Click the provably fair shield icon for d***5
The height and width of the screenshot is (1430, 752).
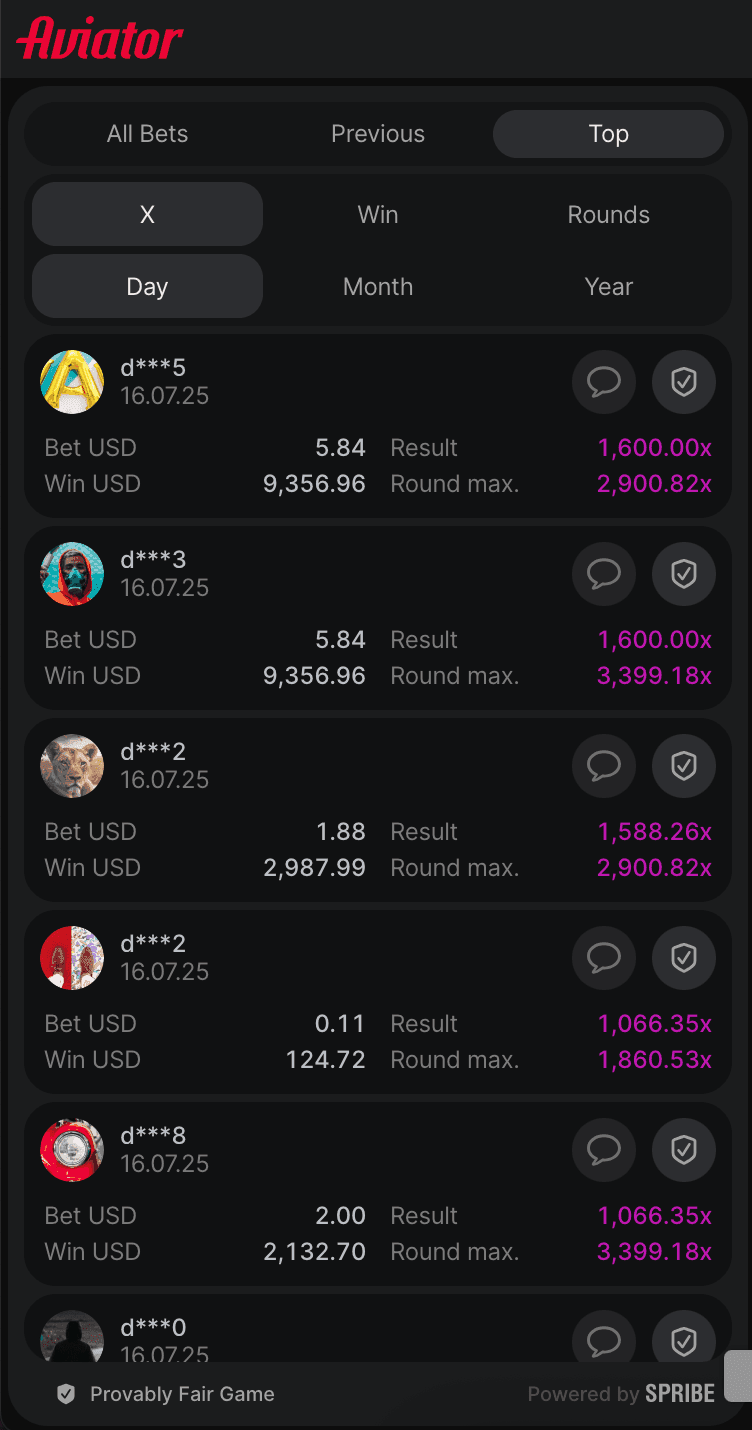(684, 382)
